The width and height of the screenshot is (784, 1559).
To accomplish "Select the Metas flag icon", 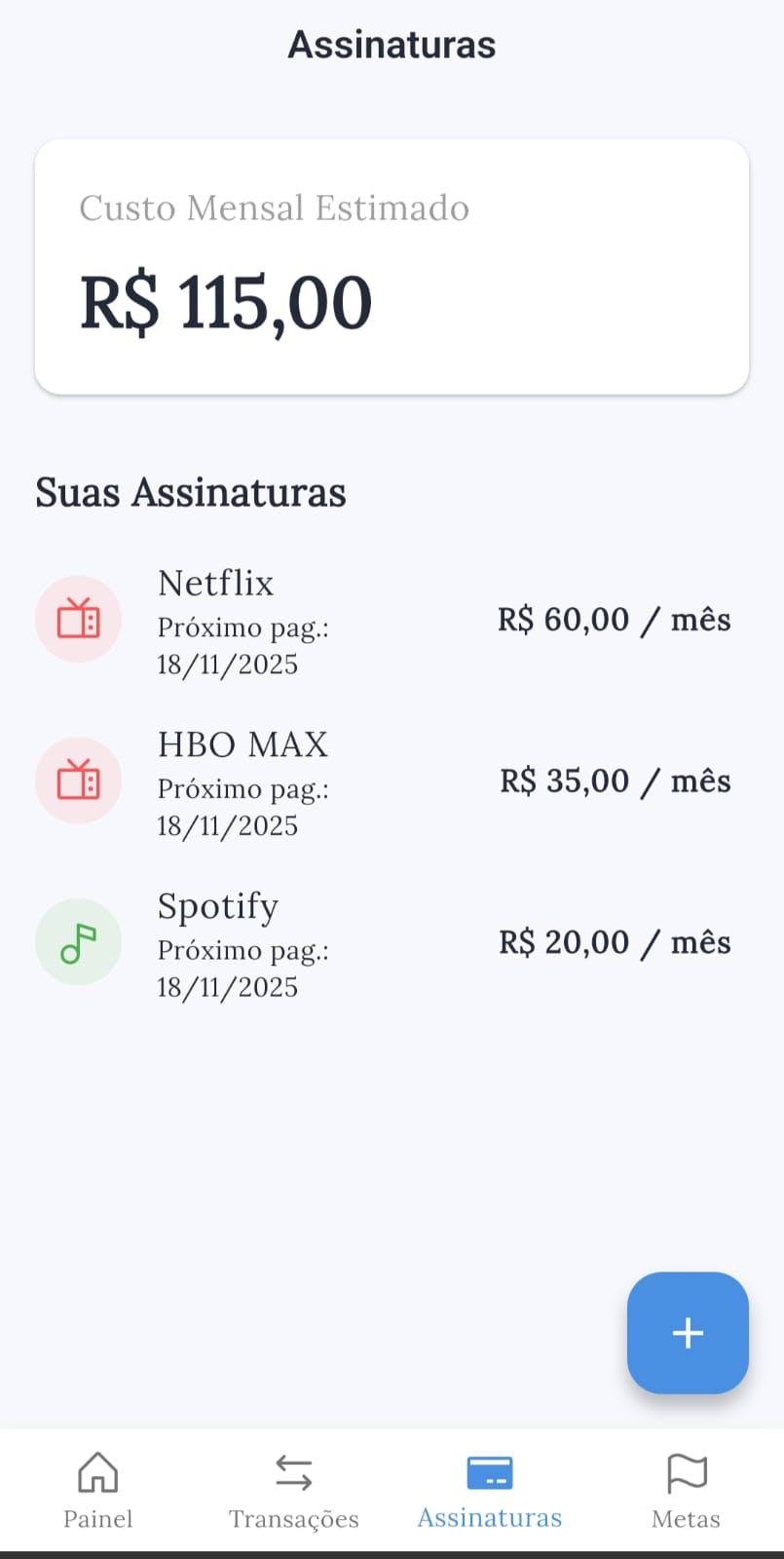I will [x=686, y=1473].
